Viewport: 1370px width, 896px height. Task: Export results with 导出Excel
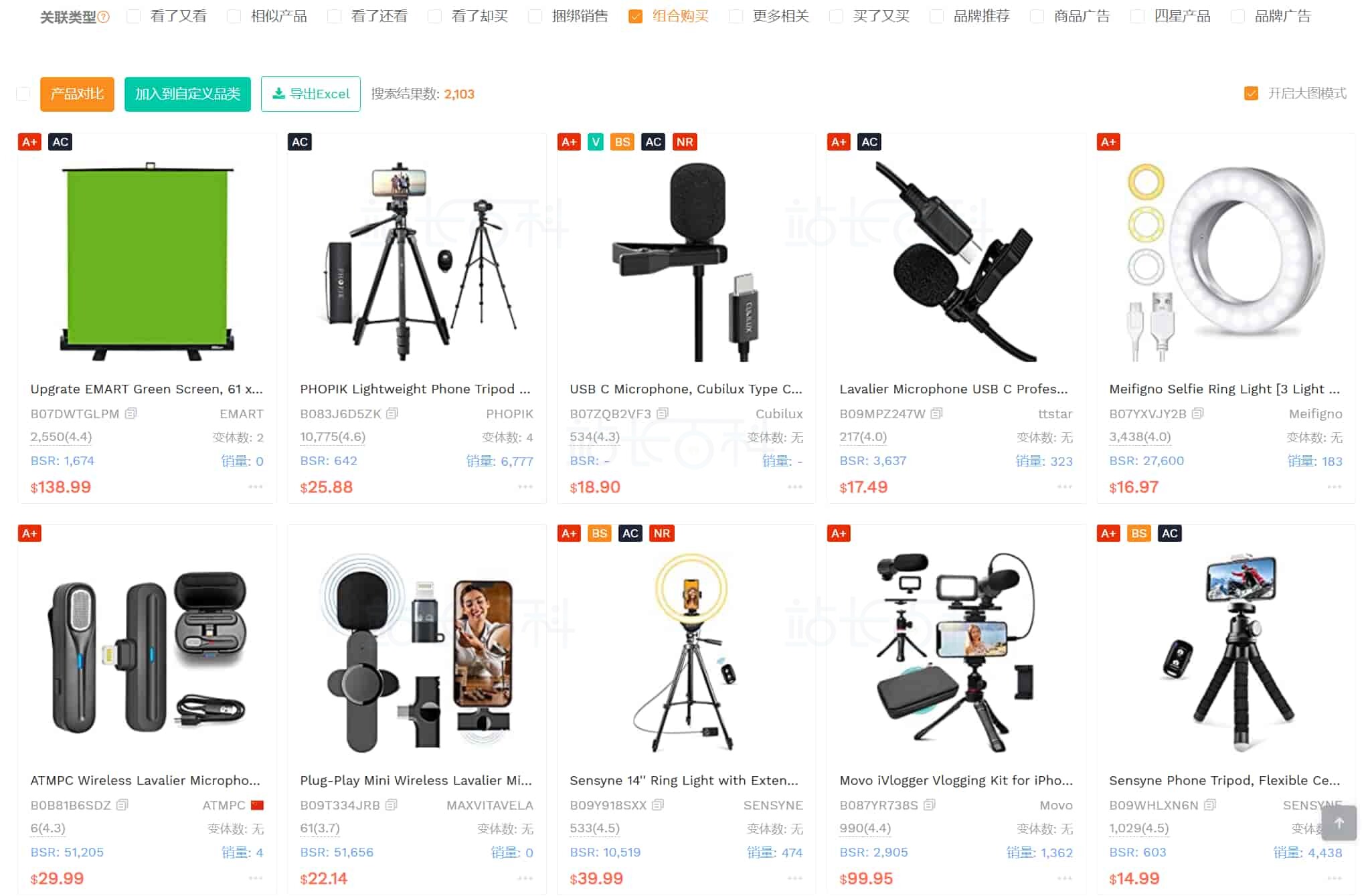coord(311,94)
